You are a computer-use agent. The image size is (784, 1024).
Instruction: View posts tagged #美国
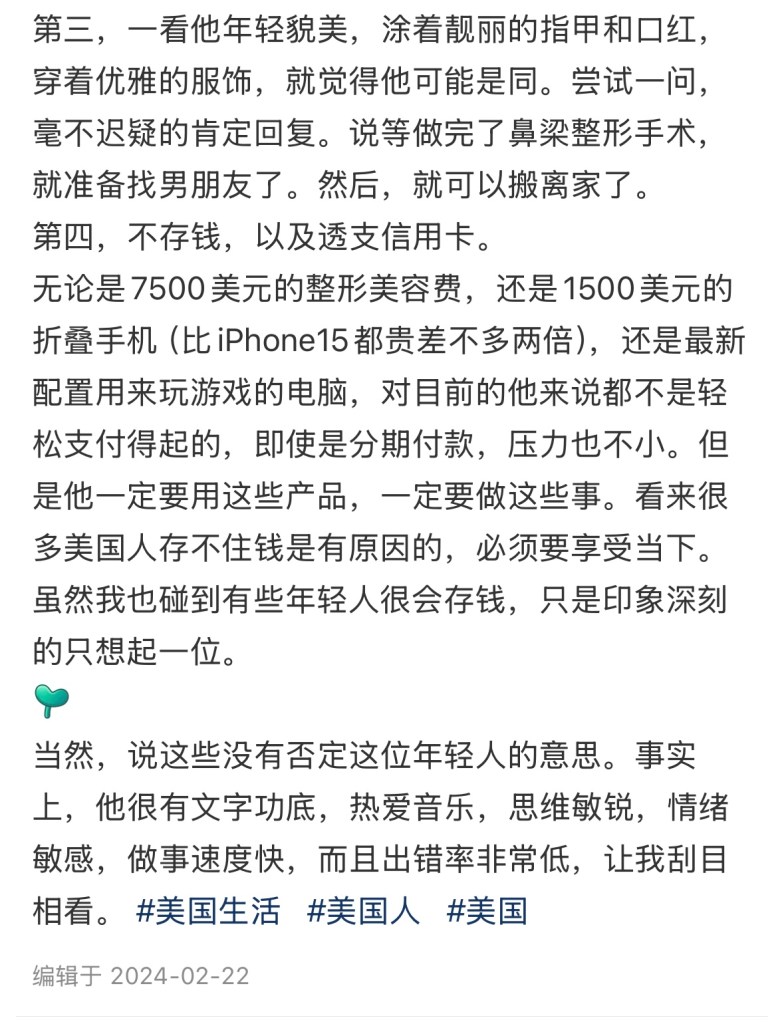pyautogui.click(x=487, y=911)
